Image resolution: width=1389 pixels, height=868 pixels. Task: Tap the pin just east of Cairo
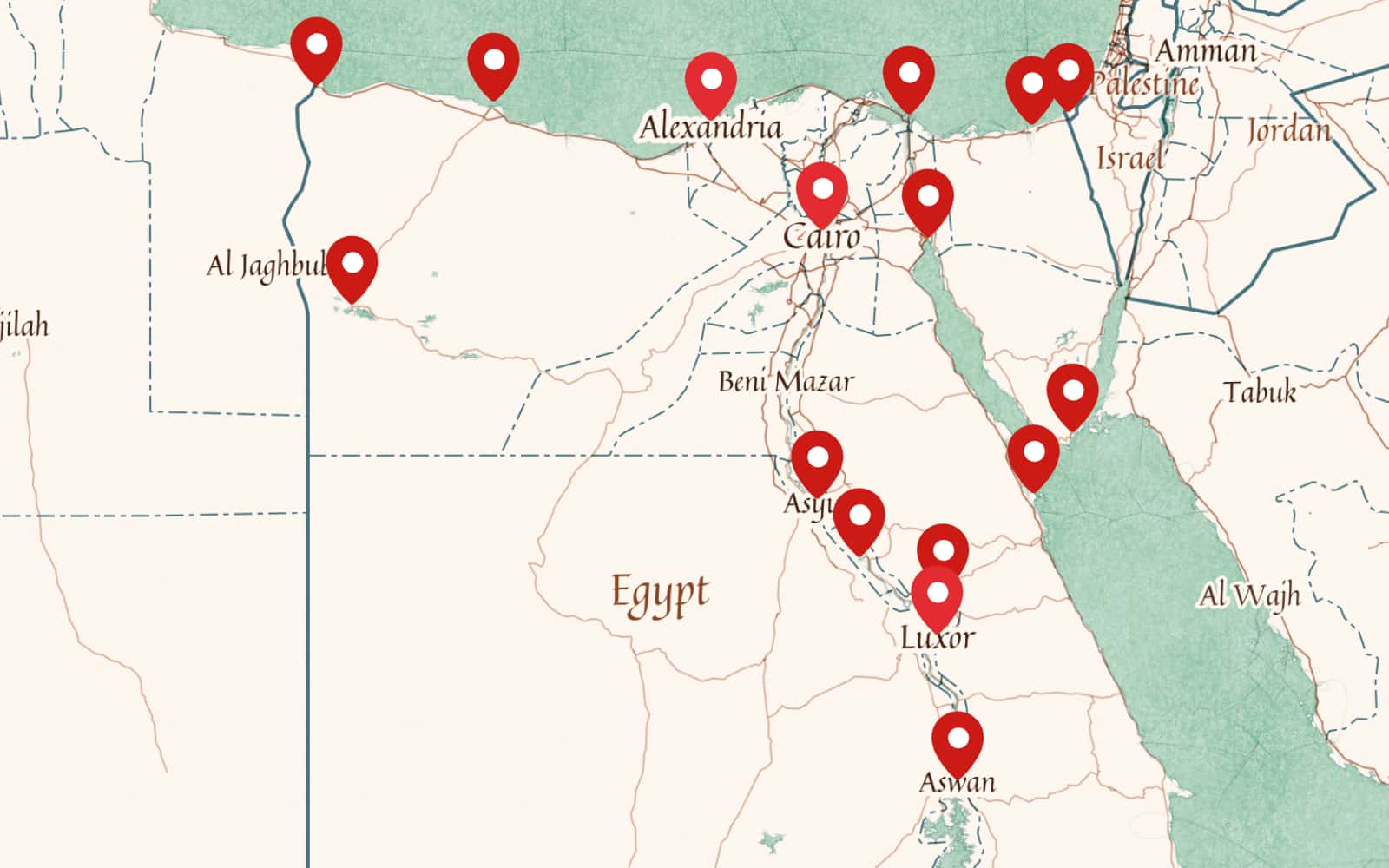coord(927,197)
